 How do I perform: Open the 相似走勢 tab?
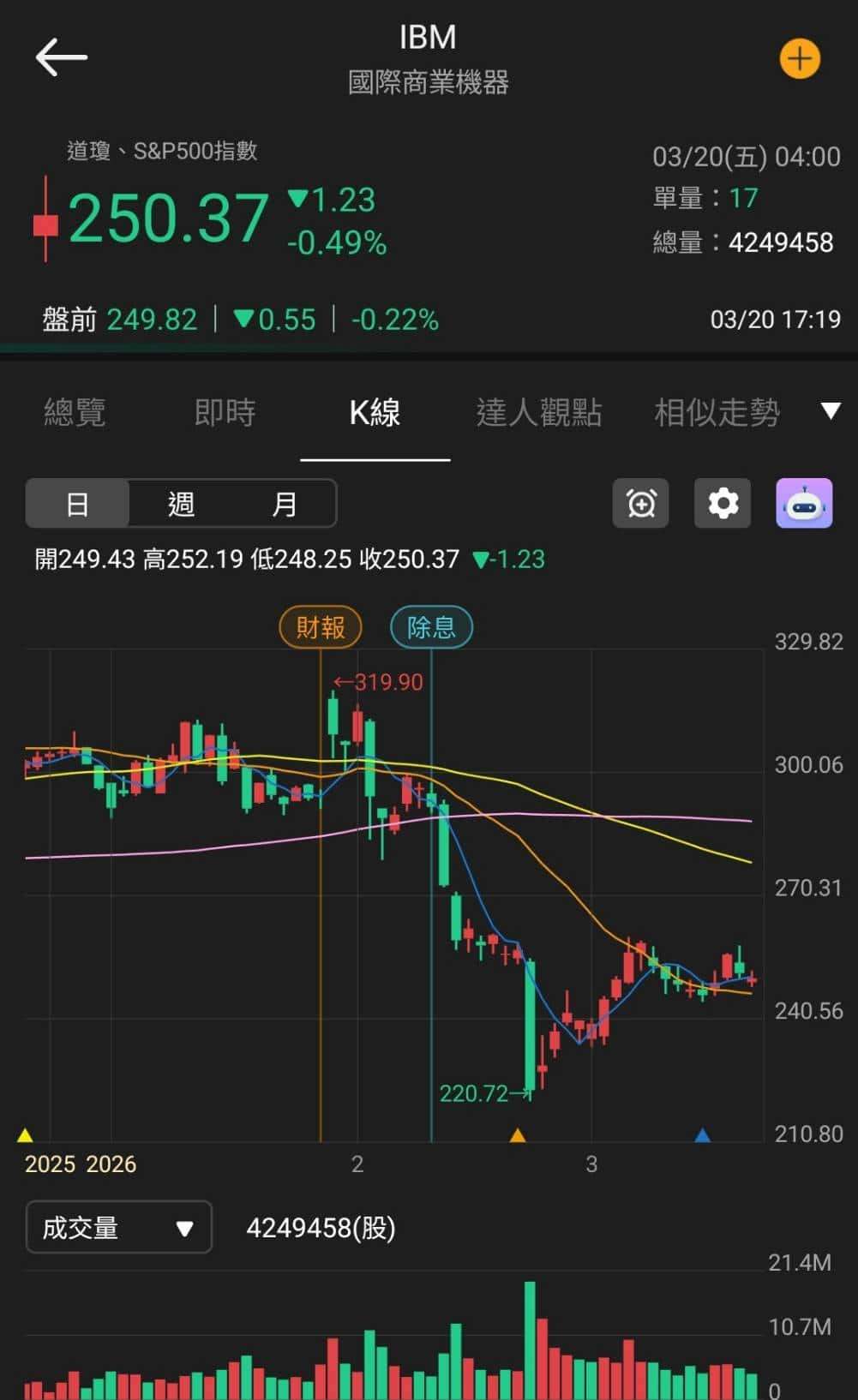(717, 413)
